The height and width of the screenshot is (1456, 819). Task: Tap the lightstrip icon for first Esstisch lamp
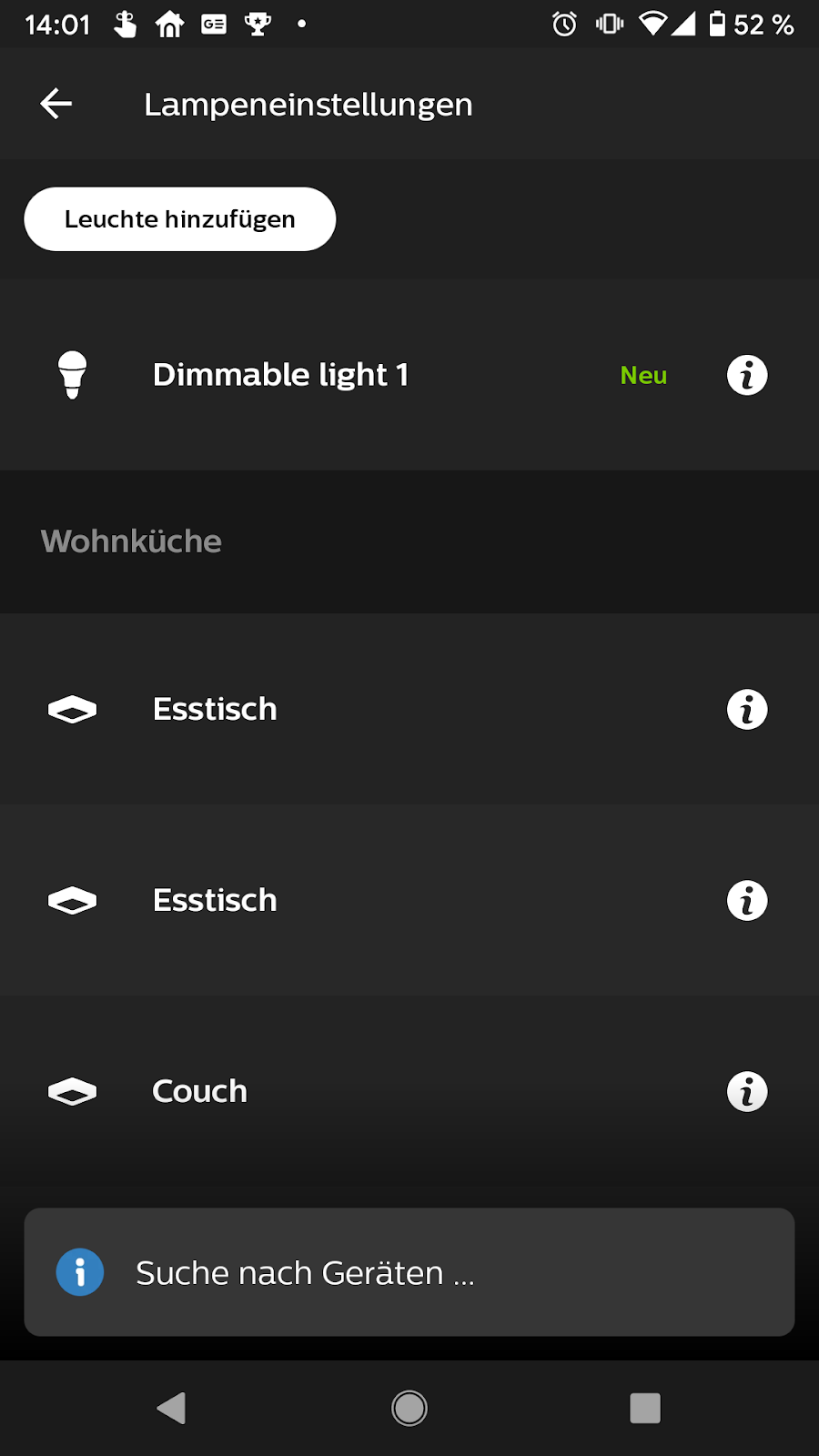pos(72,709)
